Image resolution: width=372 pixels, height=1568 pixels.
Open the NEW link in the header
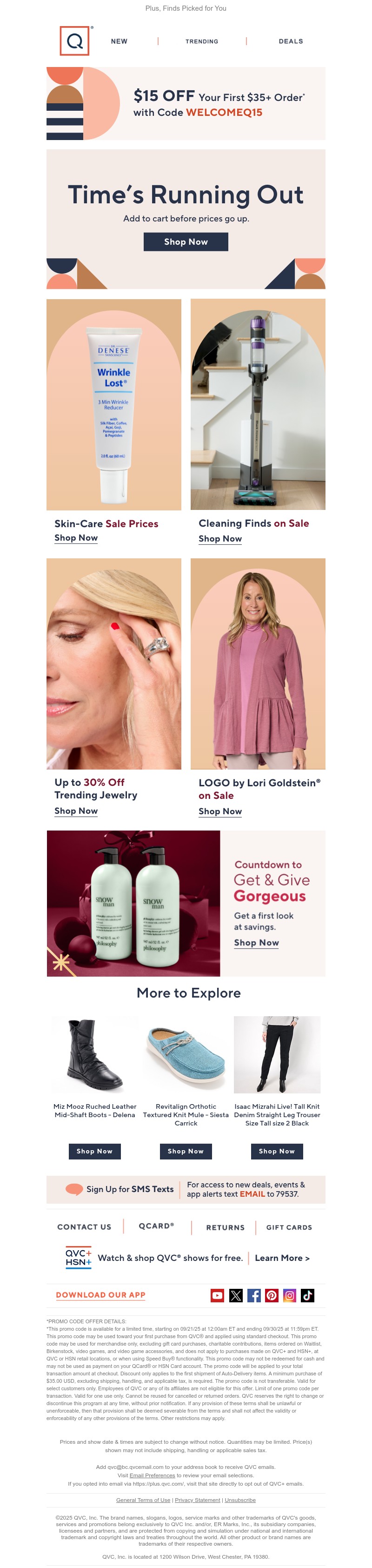coord(119,41)
